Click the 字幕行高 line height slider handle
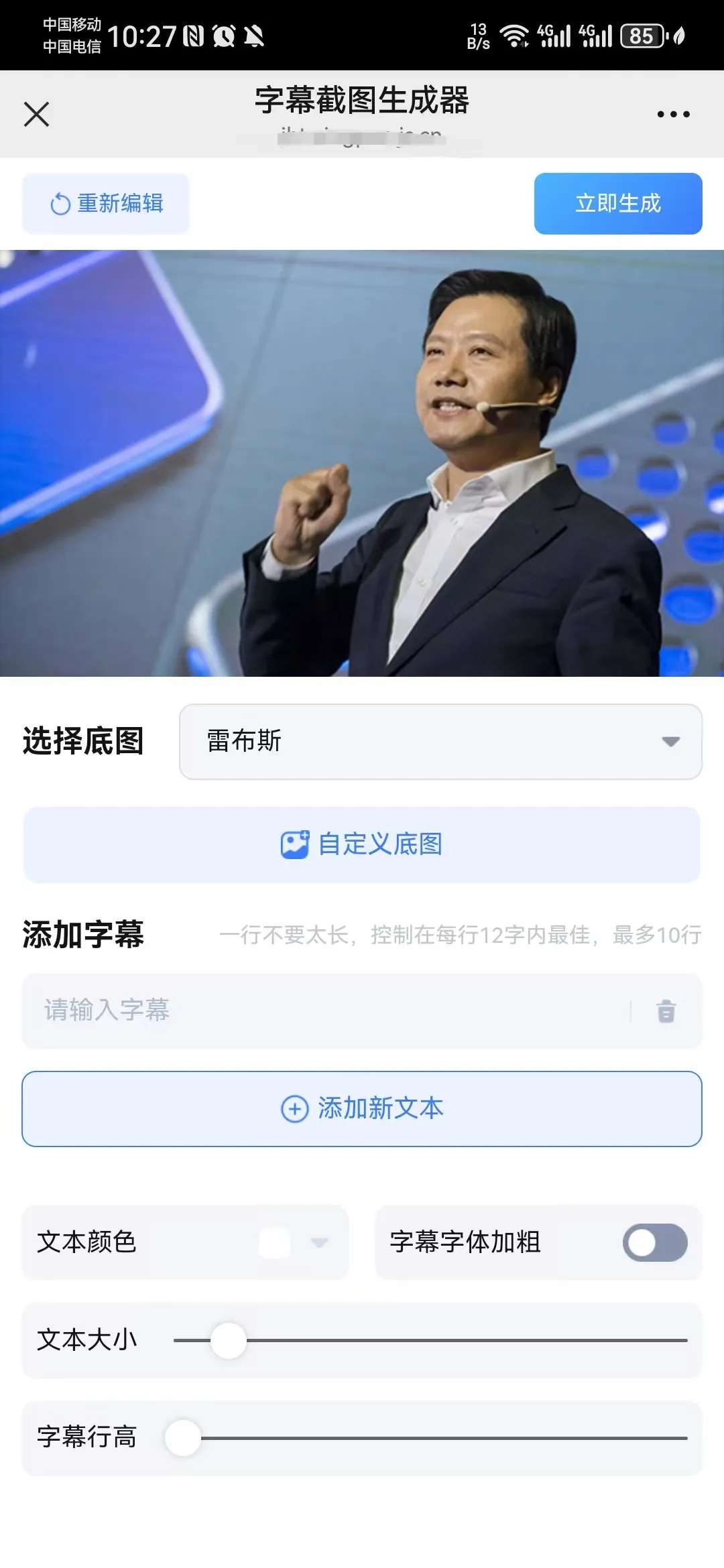This screenshot has height=1568, width=724. [183, 1437]
